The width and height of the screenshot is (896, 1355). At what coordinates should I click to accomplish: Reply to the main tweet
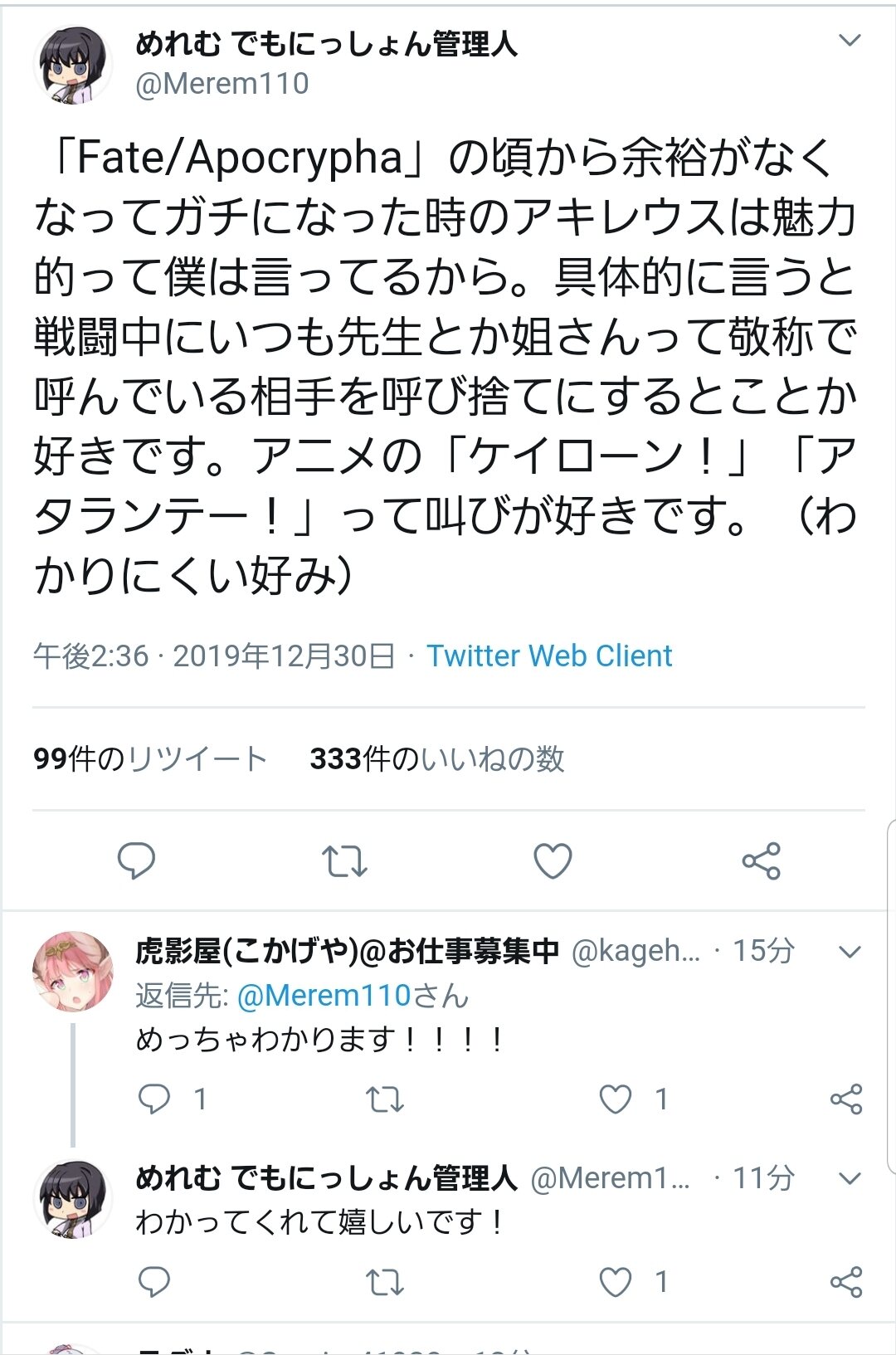coord(136,860)
